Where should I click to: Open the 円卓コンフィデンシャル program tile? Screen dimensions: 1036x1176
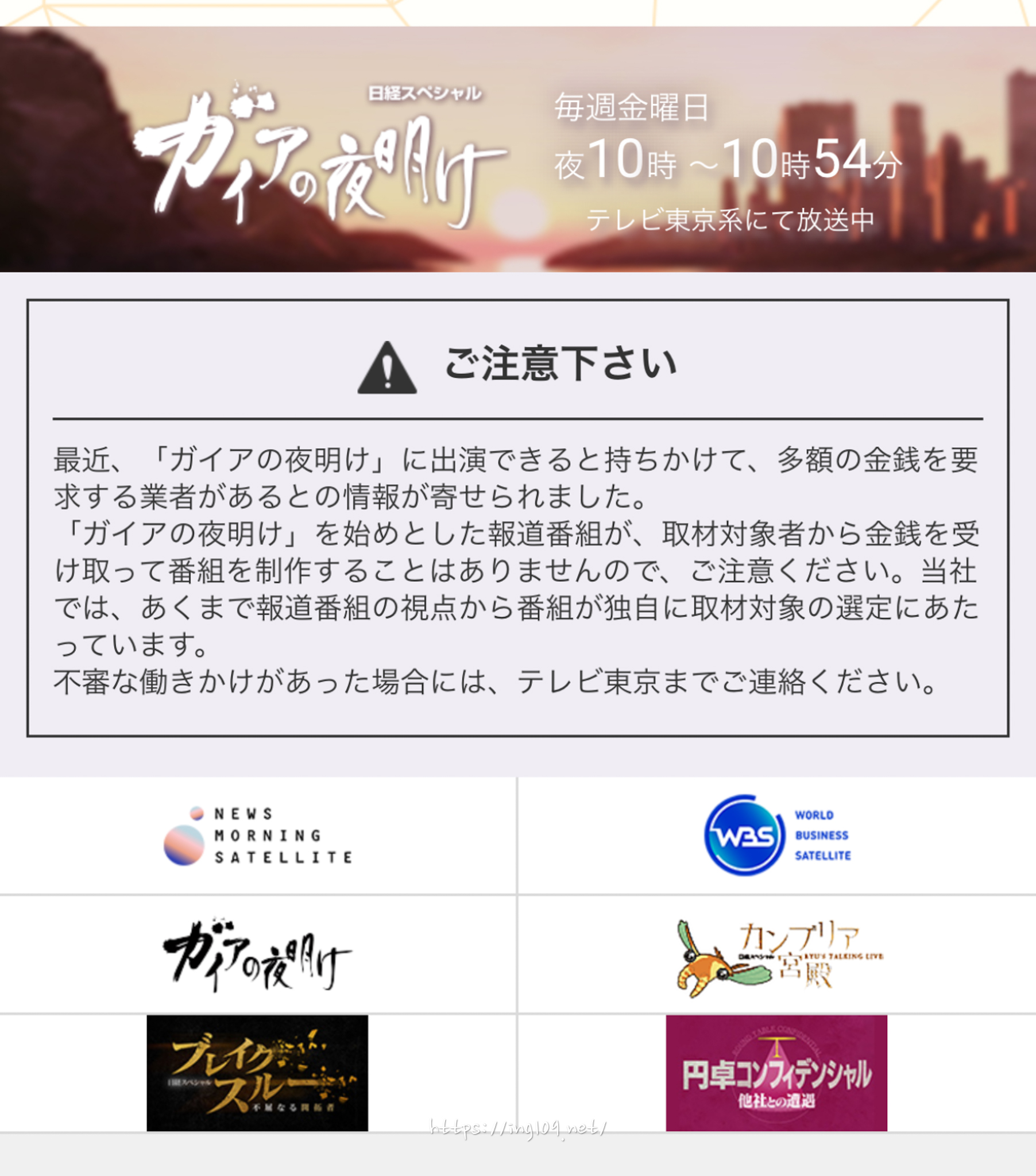pos(776,1073)
